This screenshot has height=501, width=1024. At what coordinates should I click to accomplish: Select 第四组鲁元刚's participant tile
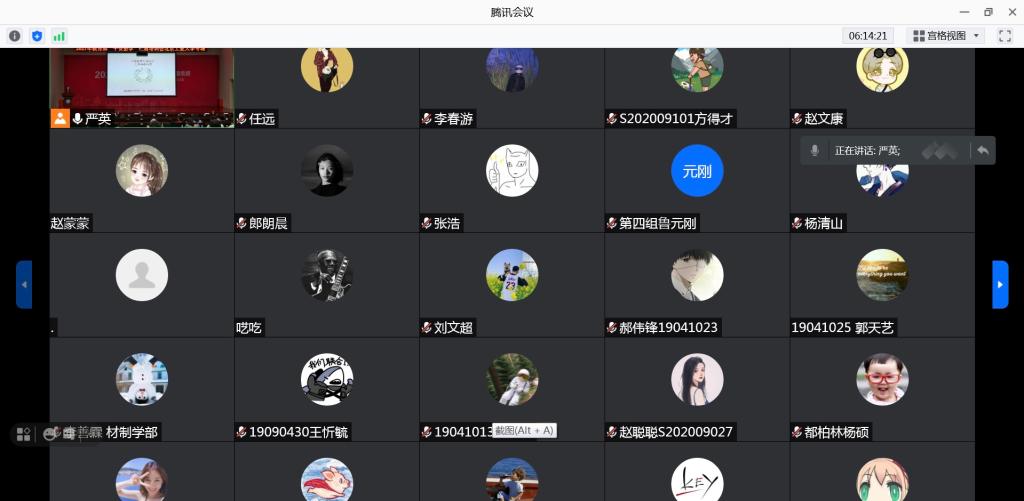[697, 180]
